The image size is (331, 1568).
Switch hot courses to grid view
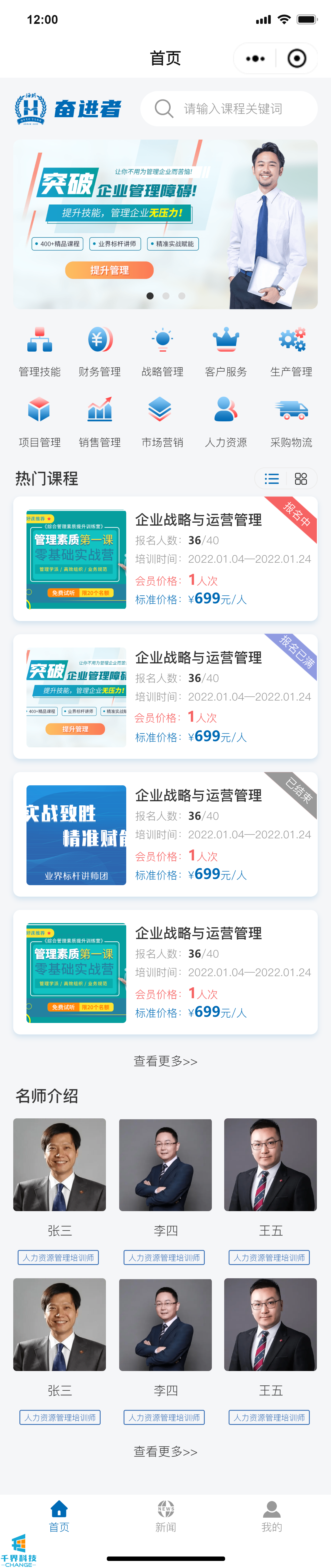point(301,479)
